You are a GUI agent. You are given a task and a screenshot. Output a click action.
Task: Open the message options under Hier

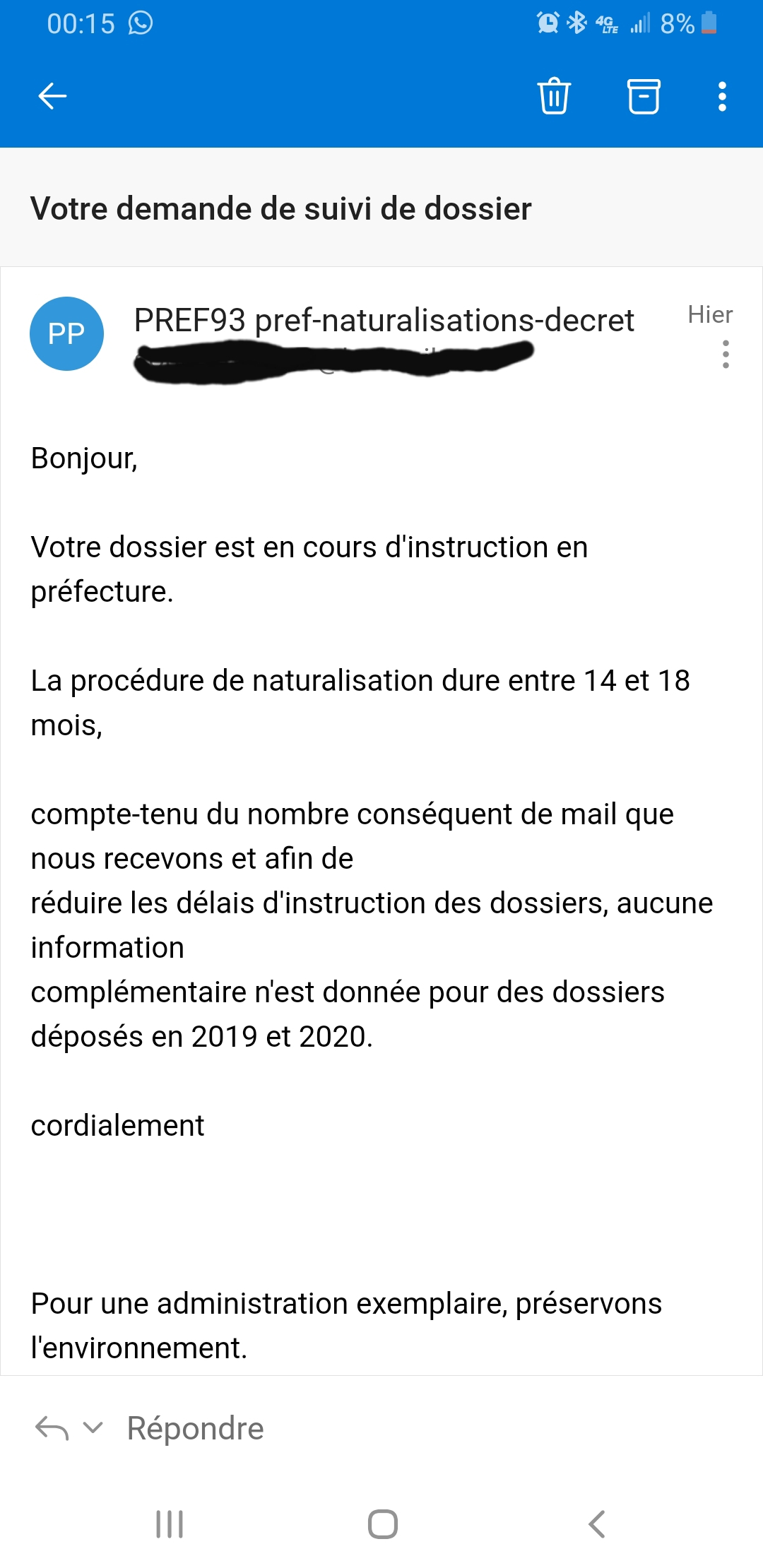click(x=726, y=354)
